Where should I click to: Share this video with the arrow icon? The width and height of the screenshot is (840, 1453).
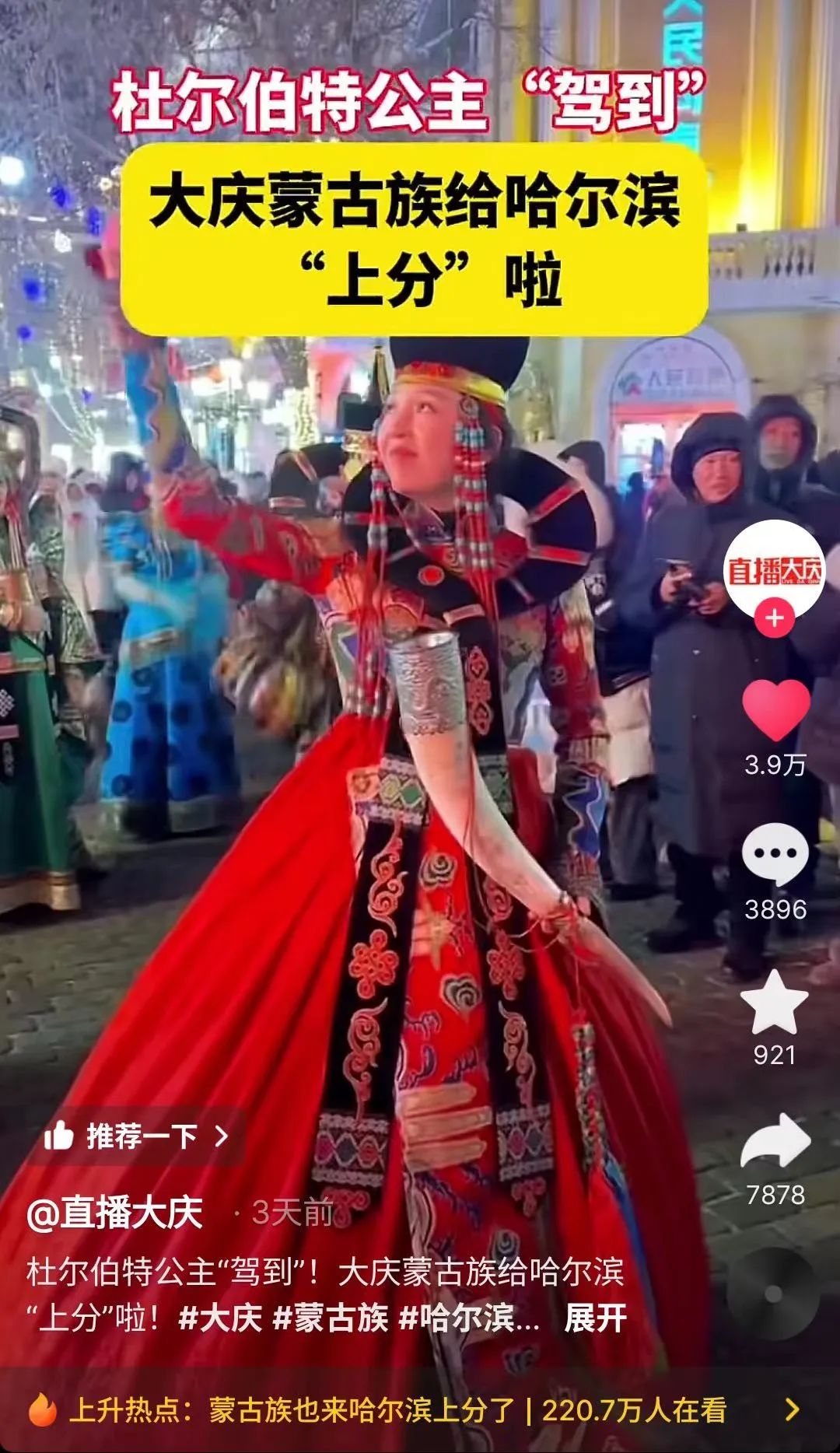775,1140
